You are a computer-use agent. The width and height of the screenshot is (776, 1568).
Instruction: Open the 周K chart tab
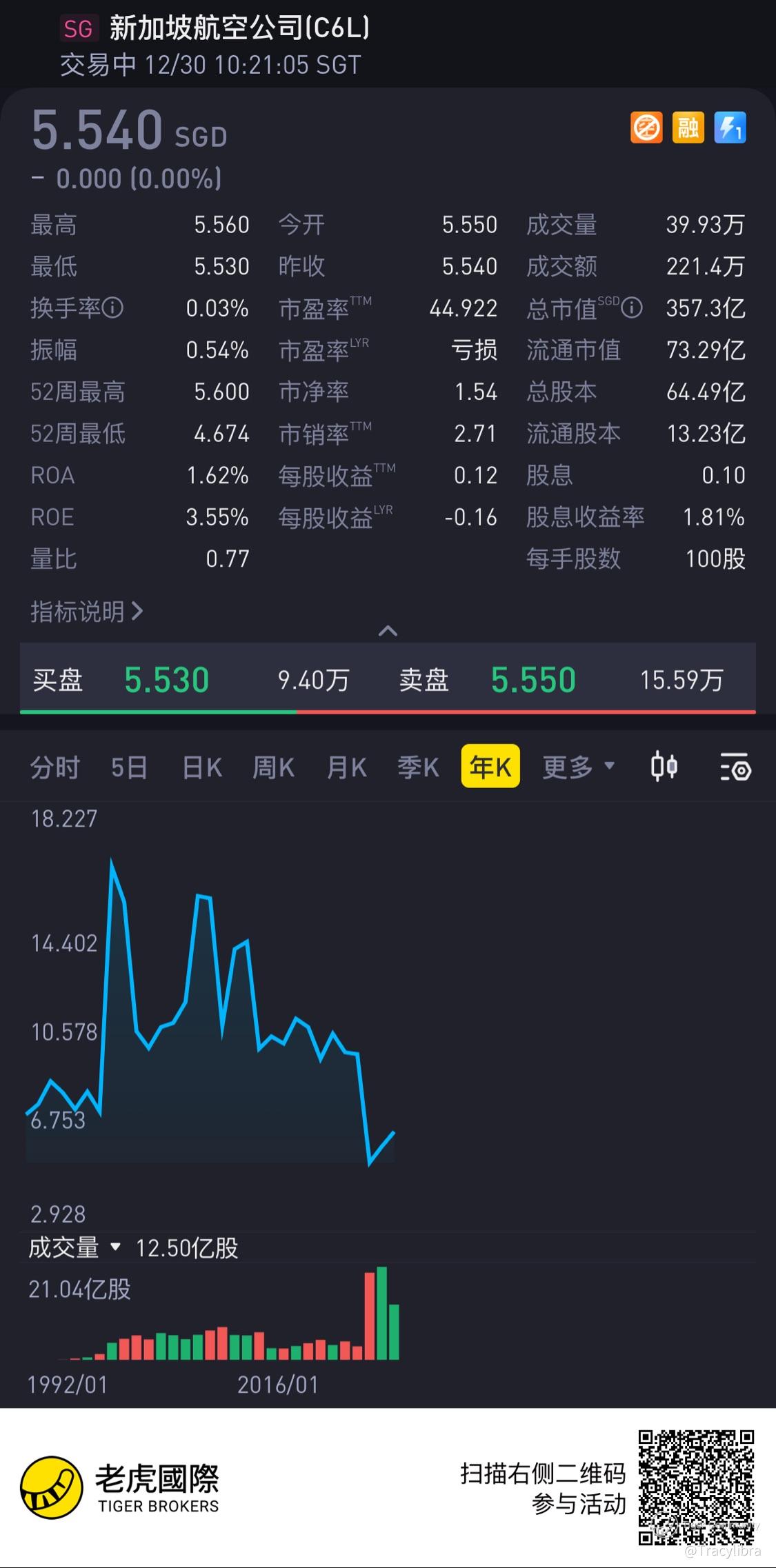273,767
